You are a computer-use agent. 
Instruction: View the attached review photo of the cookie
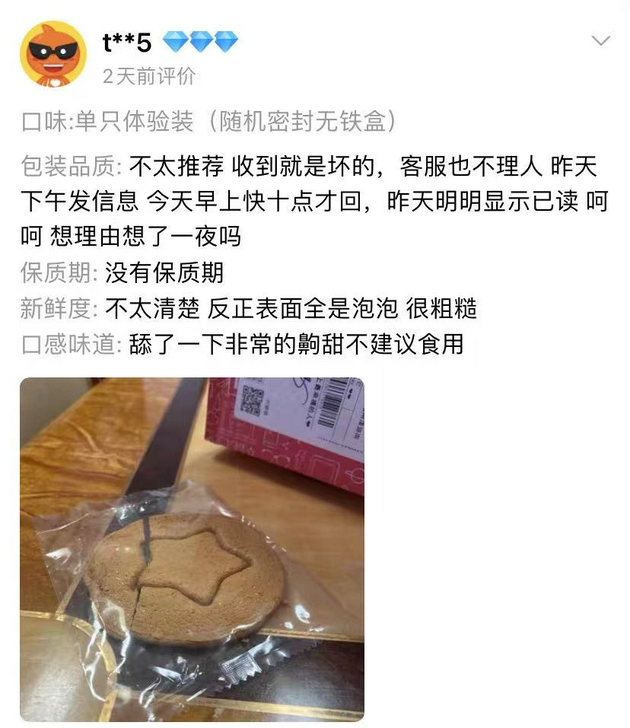192,548
